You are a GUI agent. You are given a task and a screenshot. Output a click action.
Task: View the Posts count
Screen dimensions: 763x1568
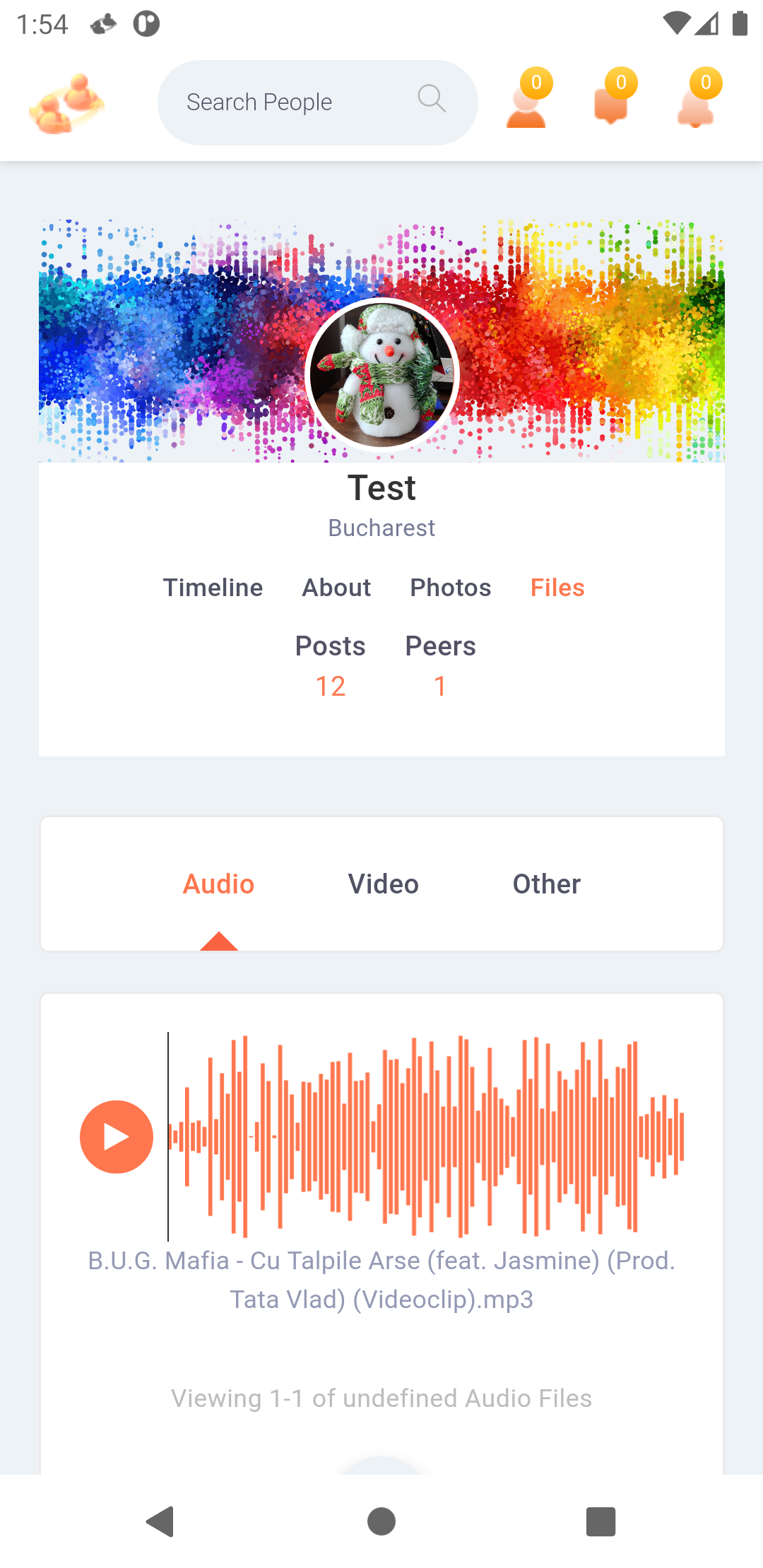coord(330,665)
